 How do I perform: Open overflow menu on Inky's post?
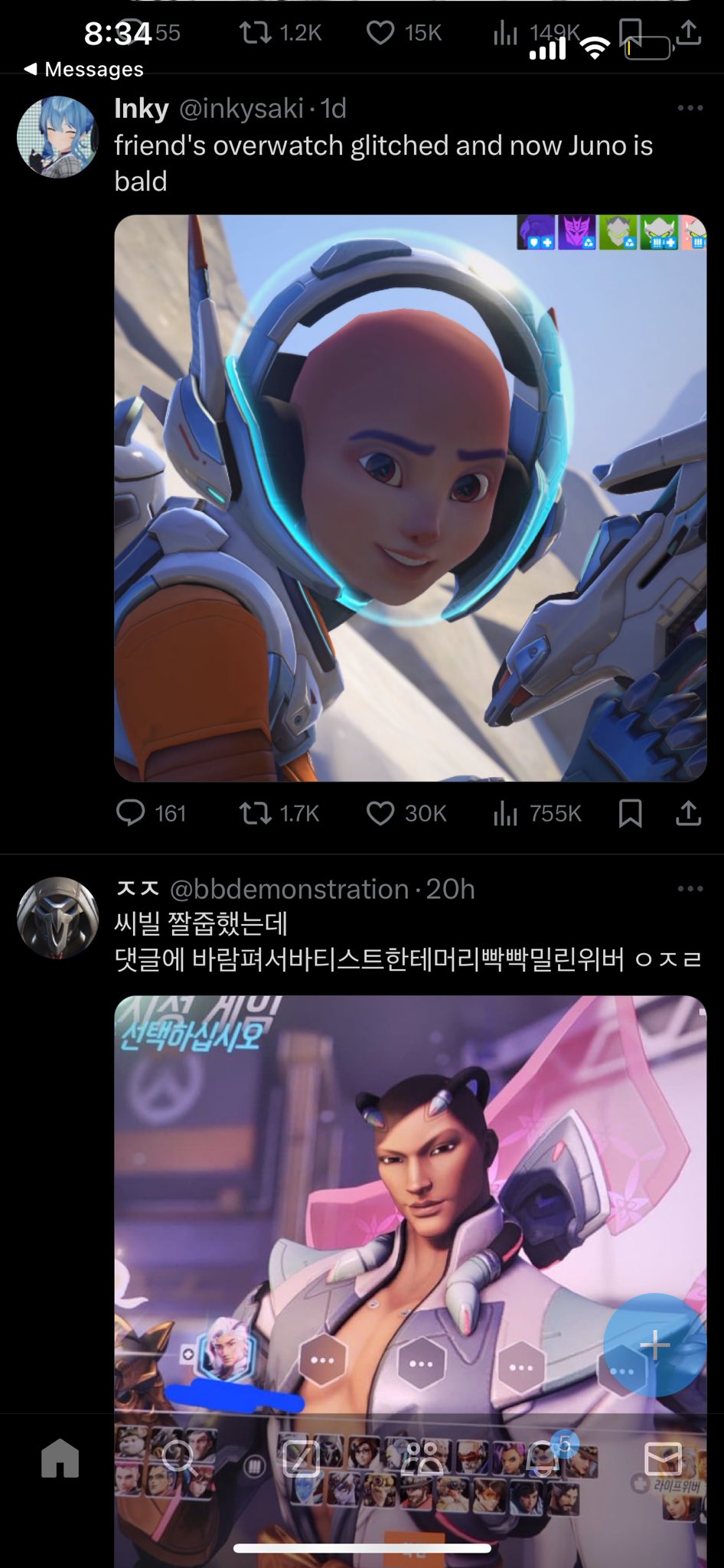pyautogui.click(x=690, y=108)
